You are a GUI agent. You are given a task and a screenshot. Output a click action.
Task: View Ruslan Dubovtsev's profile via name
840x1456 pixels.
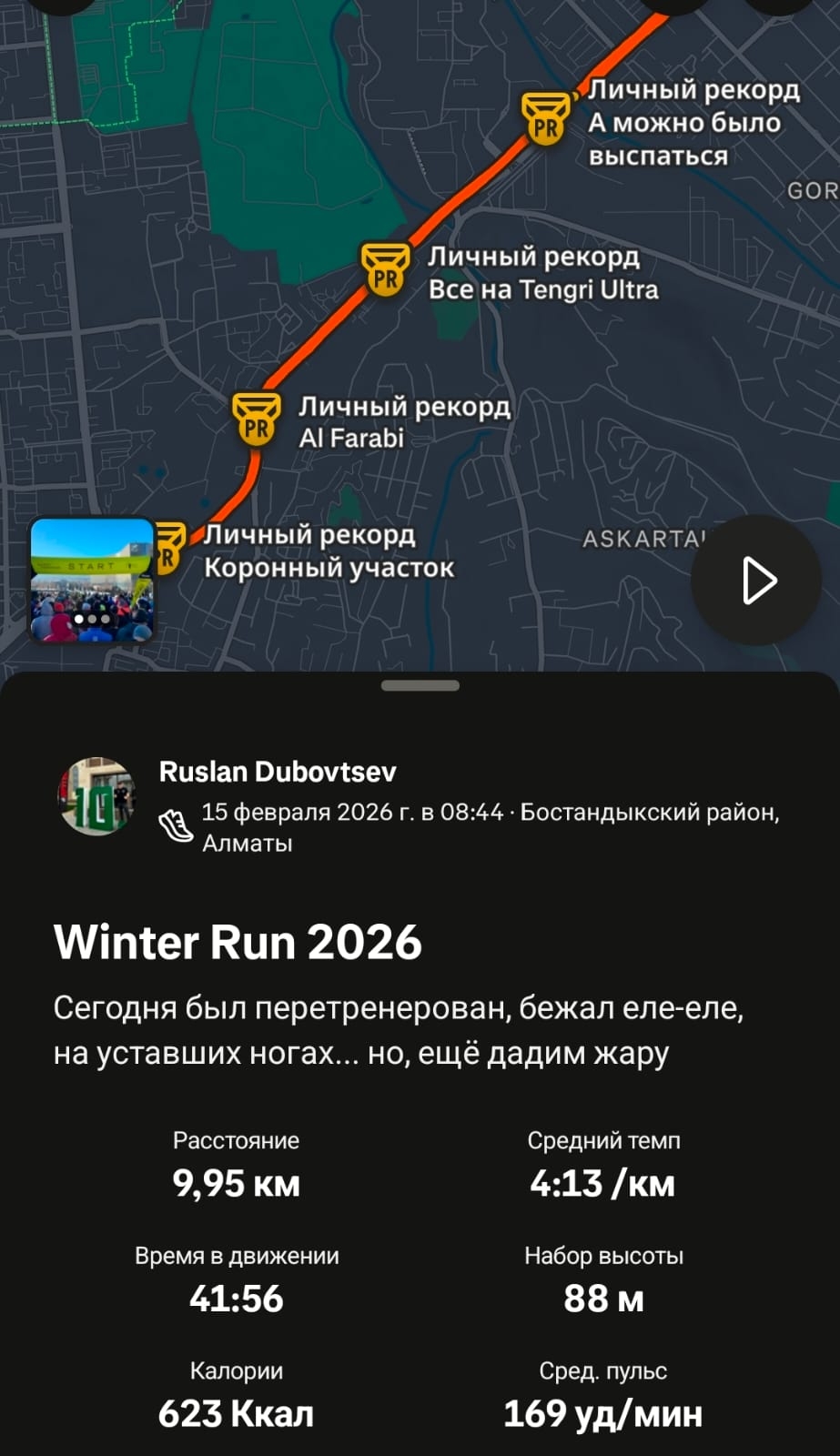278,772
